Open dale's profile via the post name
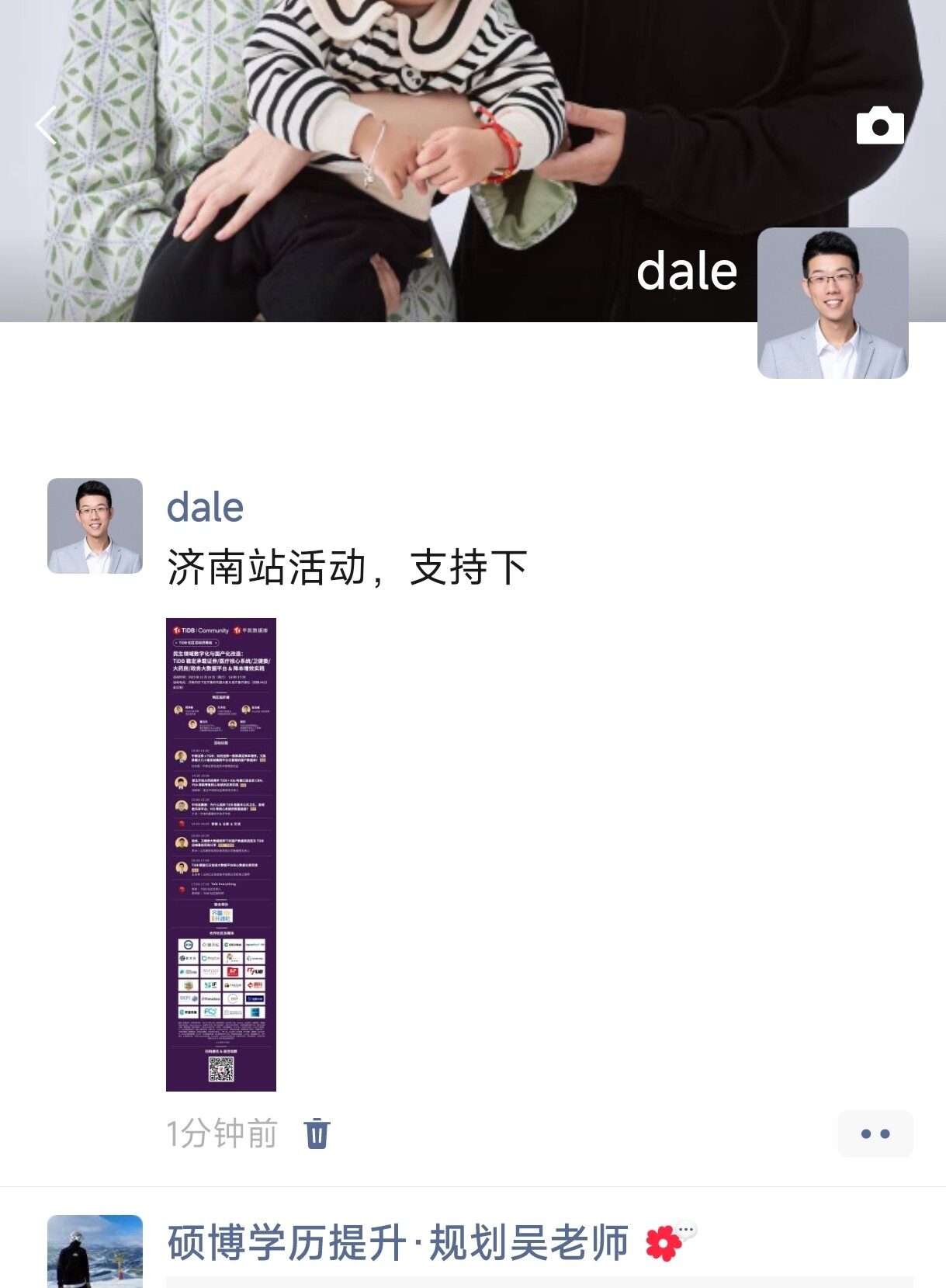The height and width of the screenshot is (1288, 946). tap(205, 508)
